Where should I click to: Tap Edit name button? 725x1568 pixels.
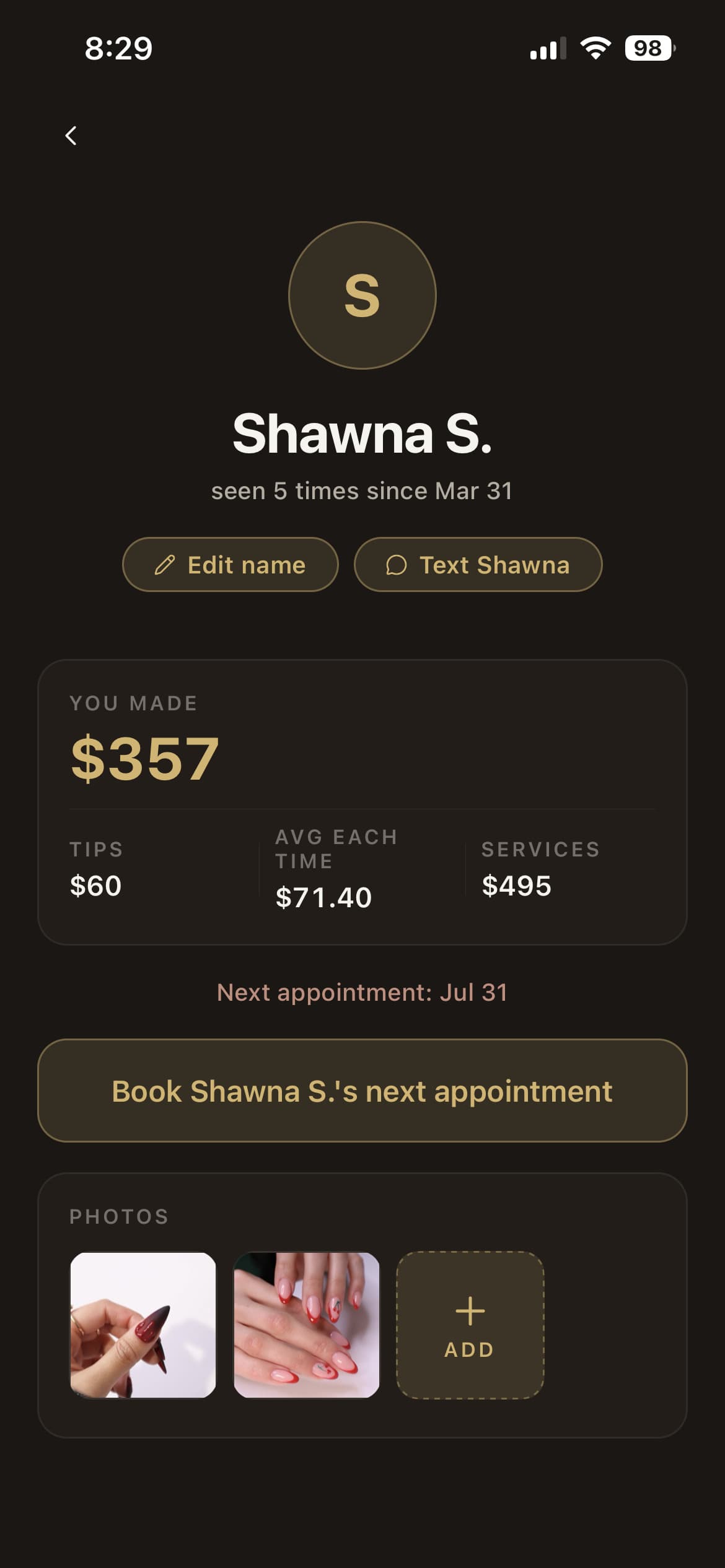(x=231, y=565)
